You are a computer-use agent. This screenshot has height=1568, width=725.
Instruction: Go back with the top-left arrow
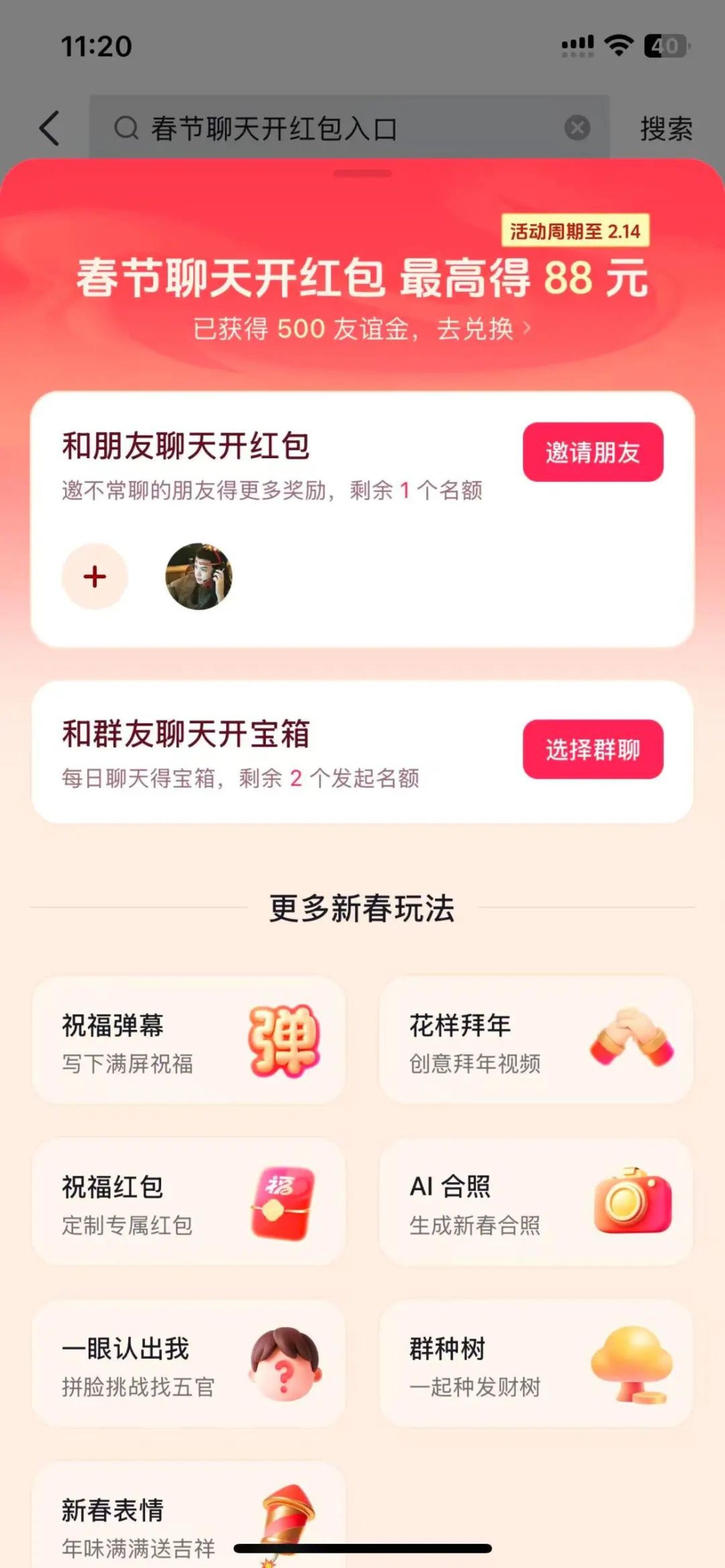tap(50, 128)
